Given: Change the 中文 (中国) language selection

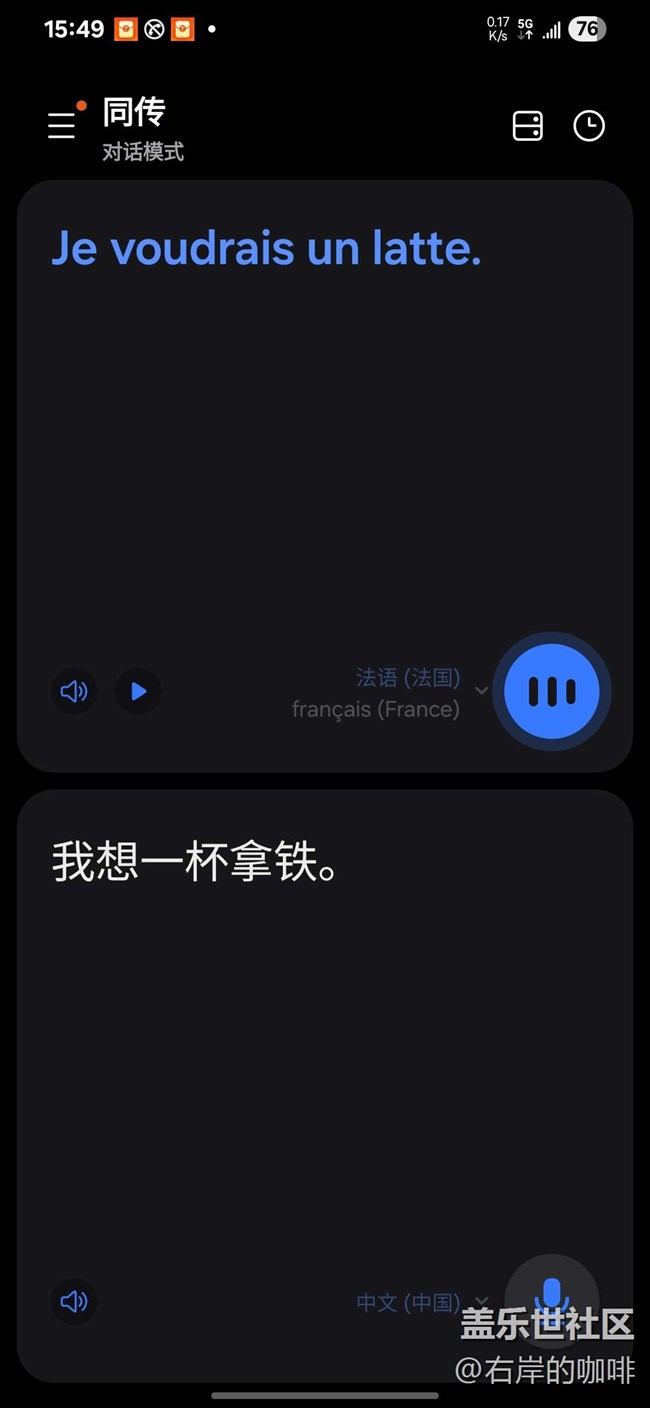Looking at the screenshot, I should pyautogui.click(x=420, y=1302).
